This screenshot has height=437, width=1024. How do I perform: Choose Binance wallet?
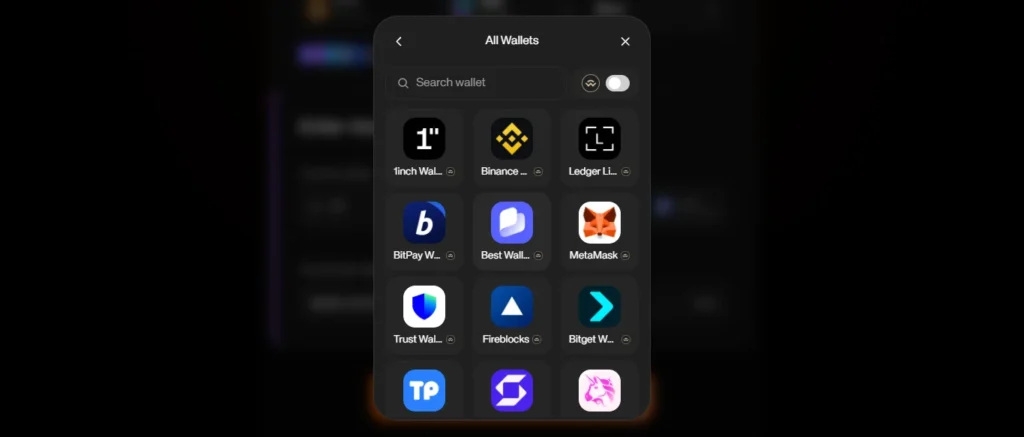coord(512,147)
